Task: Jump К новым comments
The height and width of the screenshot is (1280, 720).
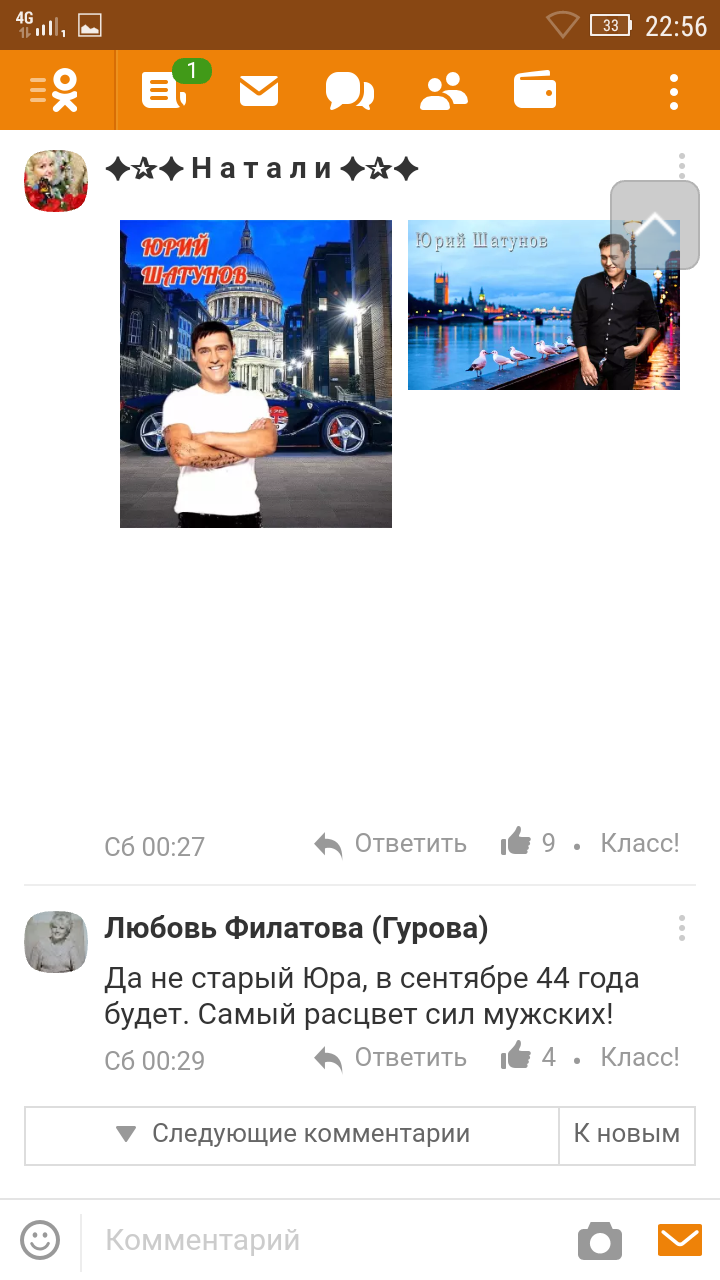Action: [x=626, y=1134]
